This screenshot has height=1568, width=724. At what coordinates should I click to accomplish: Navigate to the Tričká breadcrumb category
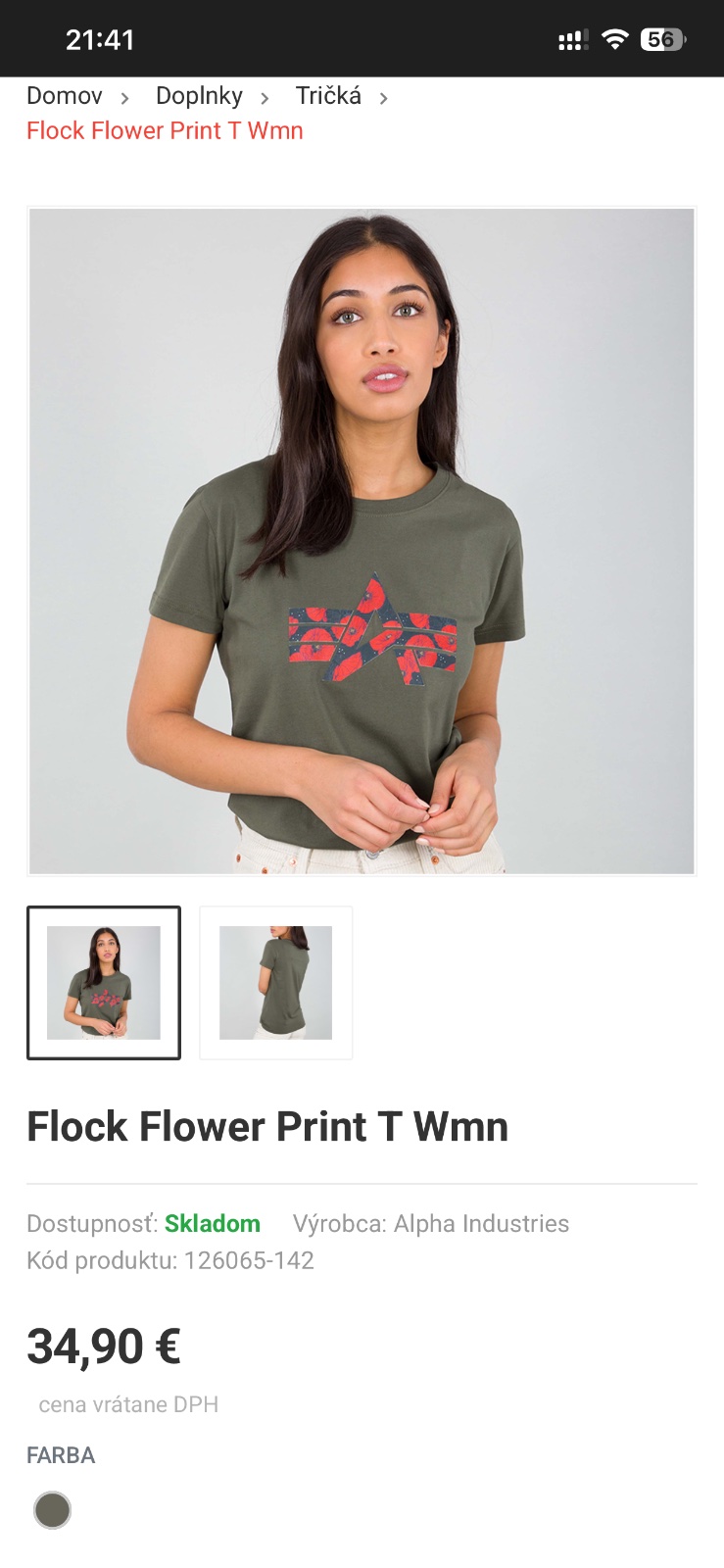(328, 96)
